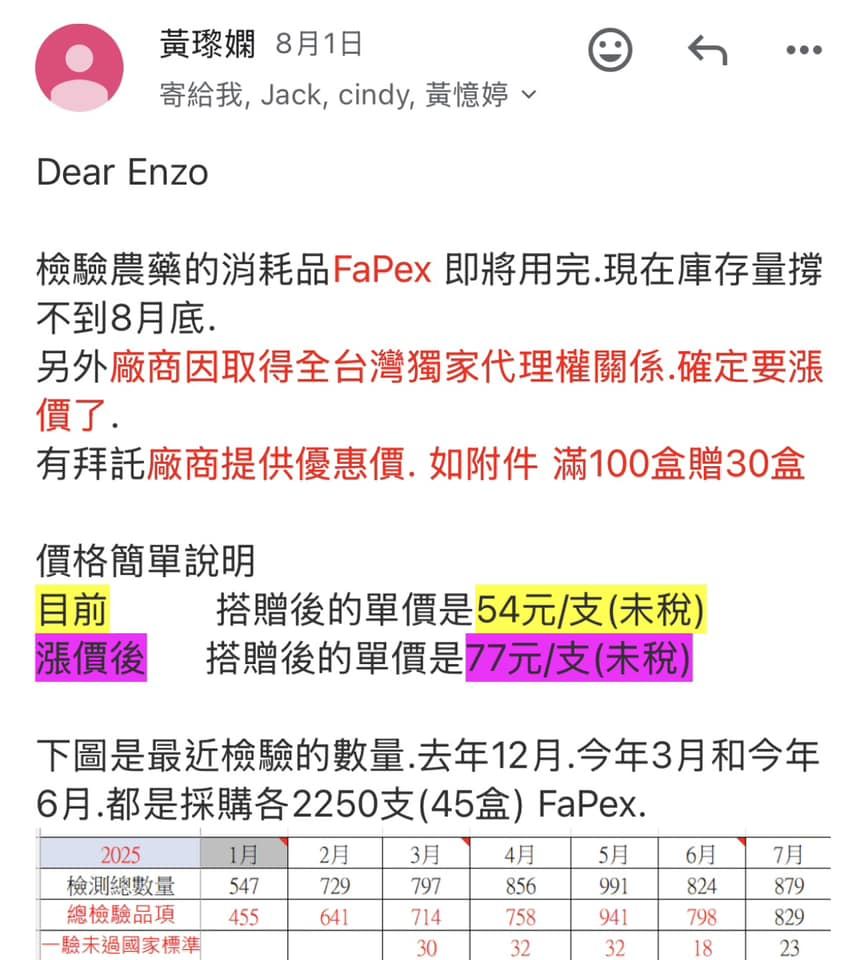Reply to 黃瓈嫻's email

(x=707, y=50)
